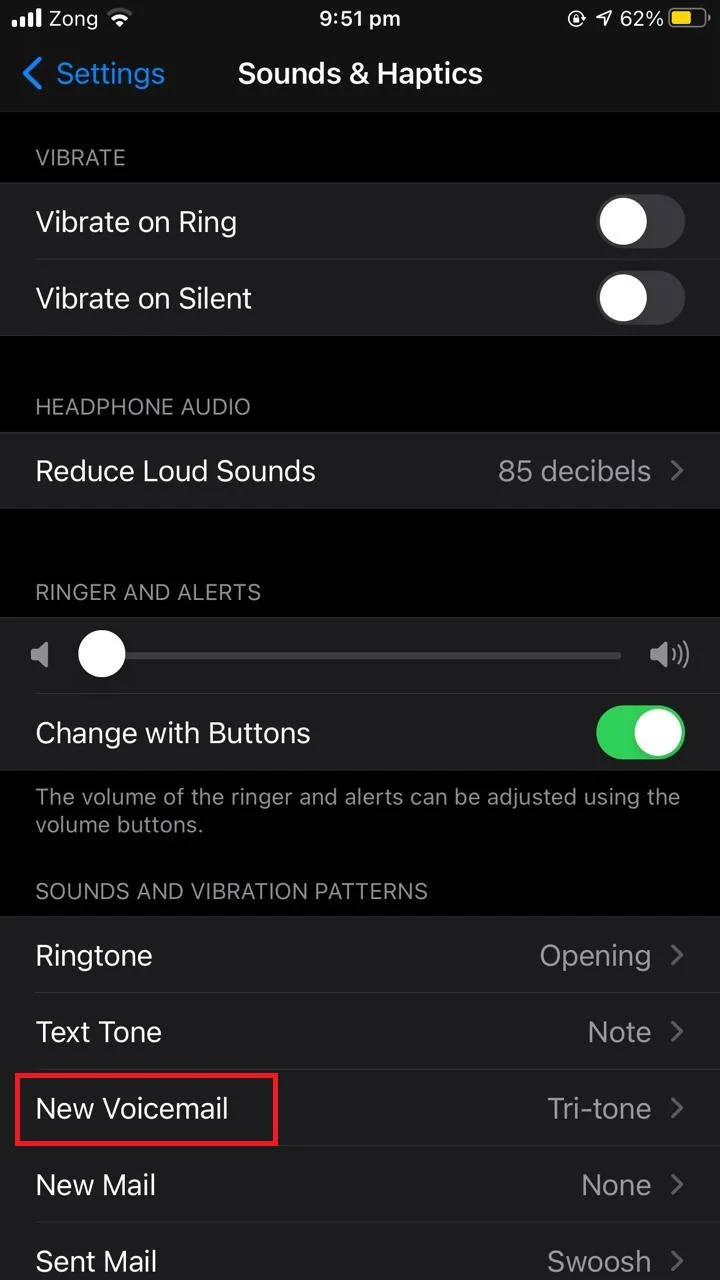Open Text Tone options
Screen dimensions: 720x1280
[x=360, y=1031]
